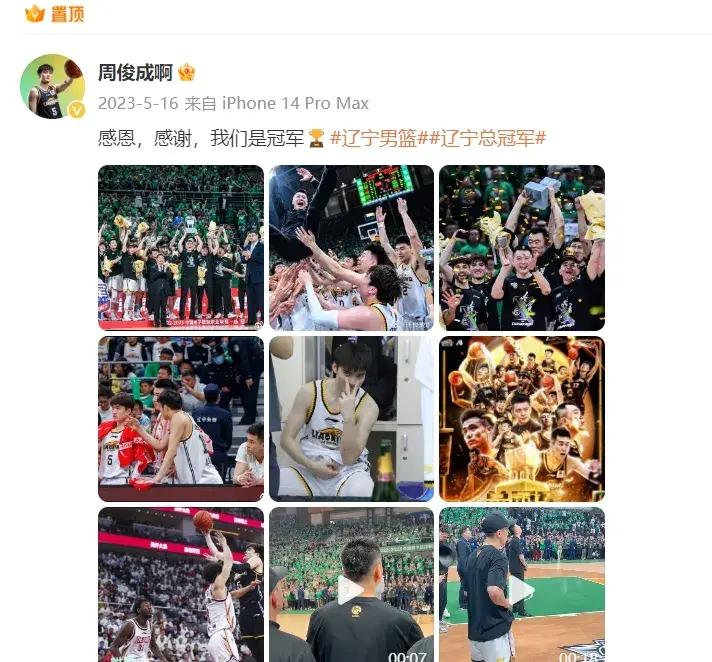Open the golden champion poster image
712x662 pixels.
(x=522, y=418)
